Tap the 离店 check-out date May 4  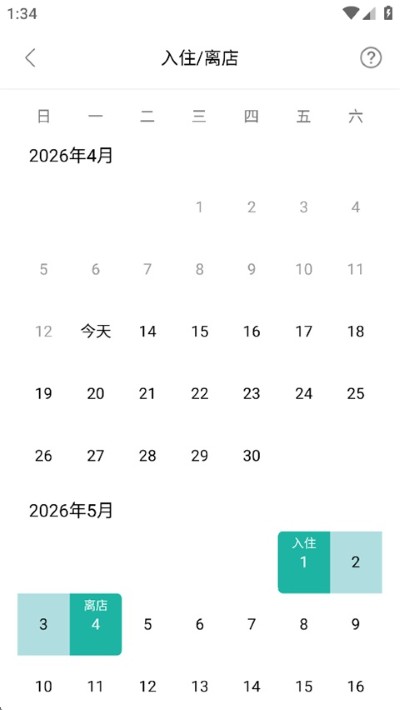click(x=96, y=624)
